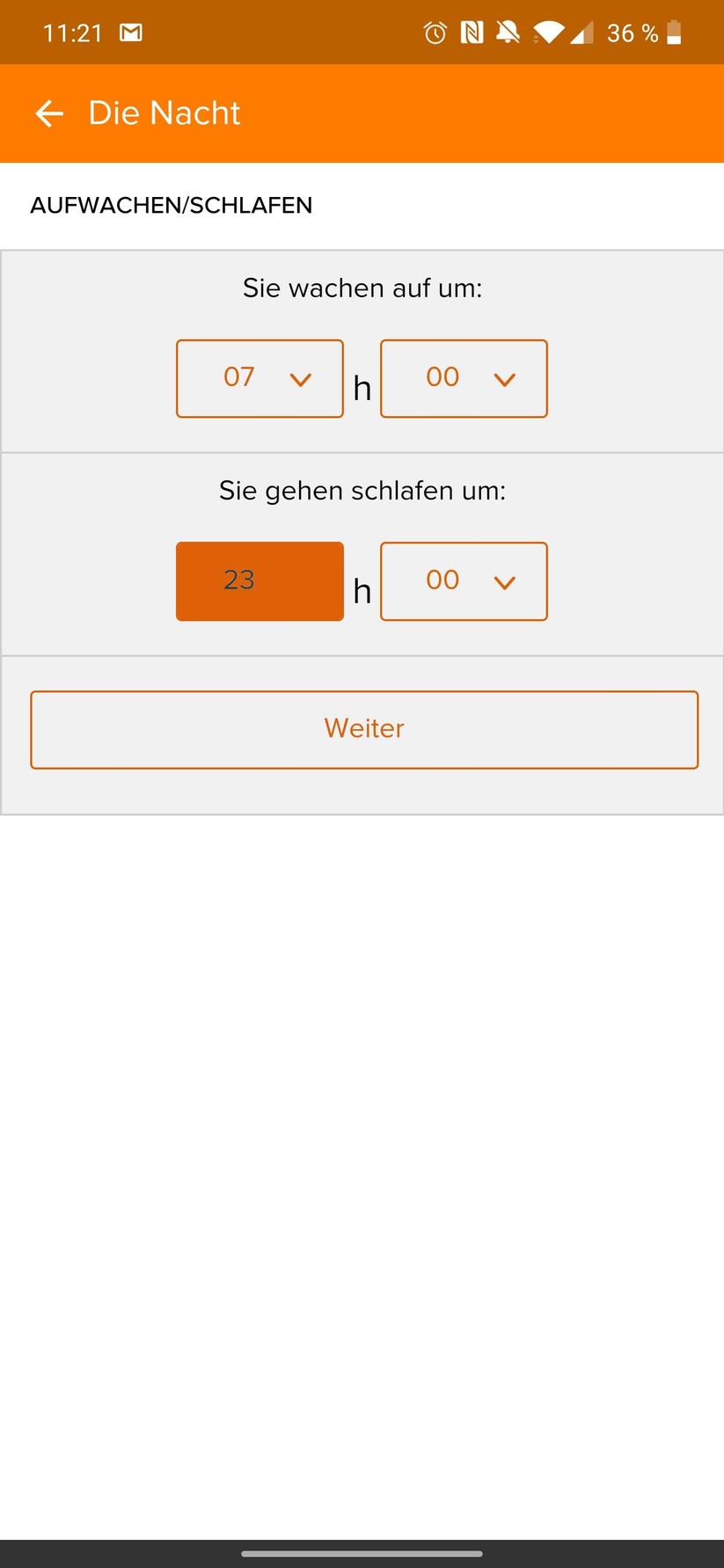The width and height of the screenshot is (724, 1568).
Task: Open the wake-up hour dropdown showing 07
Action: (260, 378)
